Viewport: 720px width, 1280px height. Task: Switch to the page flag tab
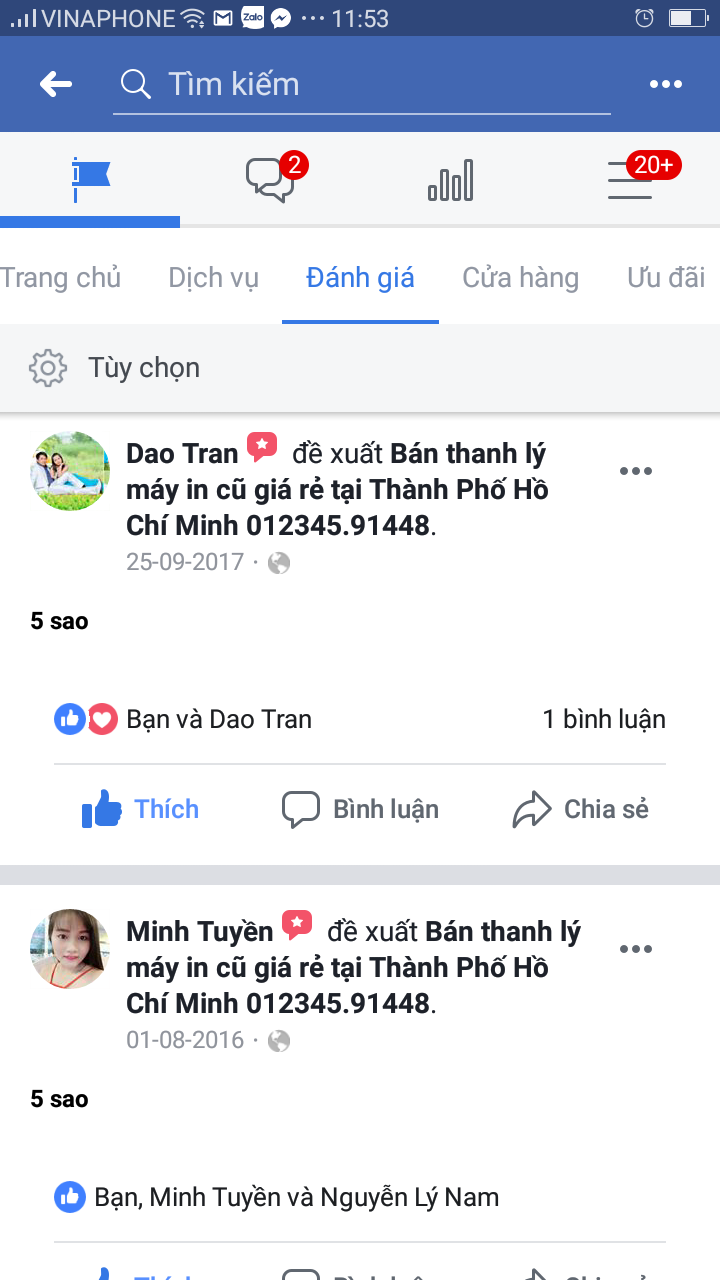point(90,180)
